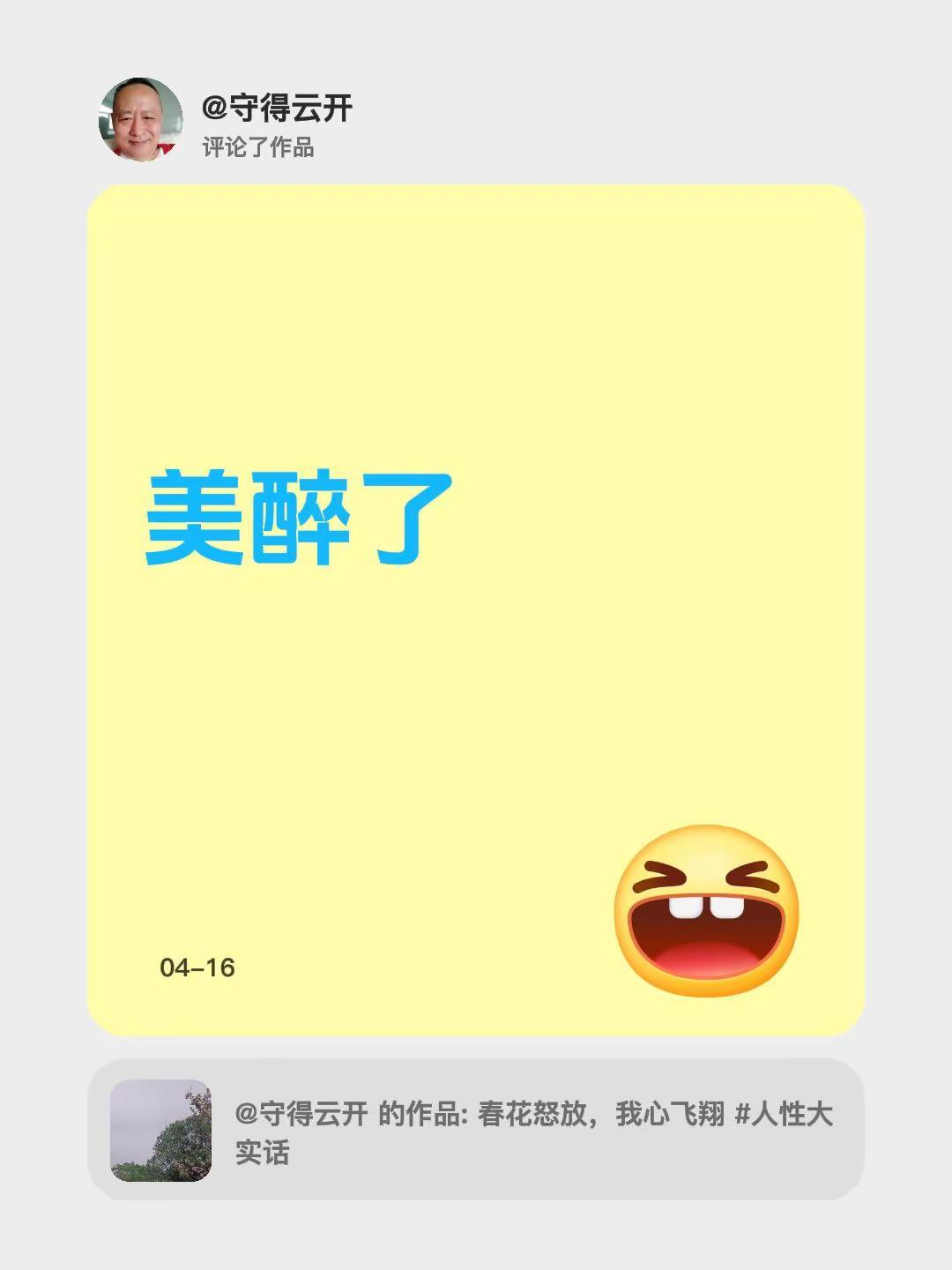
Task: Open the 评论了作品 notification text
Action: pos(260,147)
